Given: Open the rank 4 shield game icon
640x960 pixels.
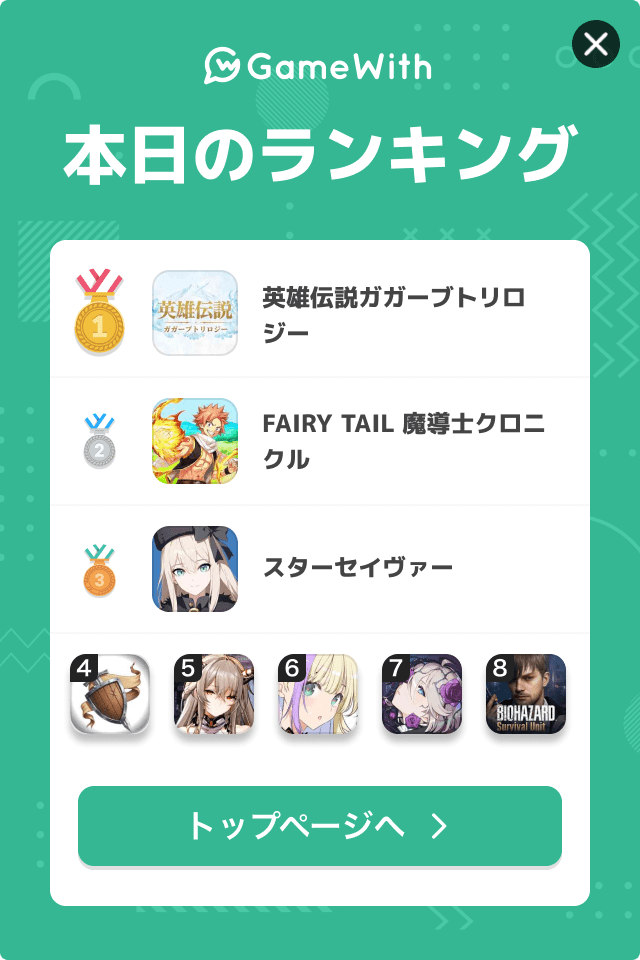Looking at the screenshot, I should point(110,694).
